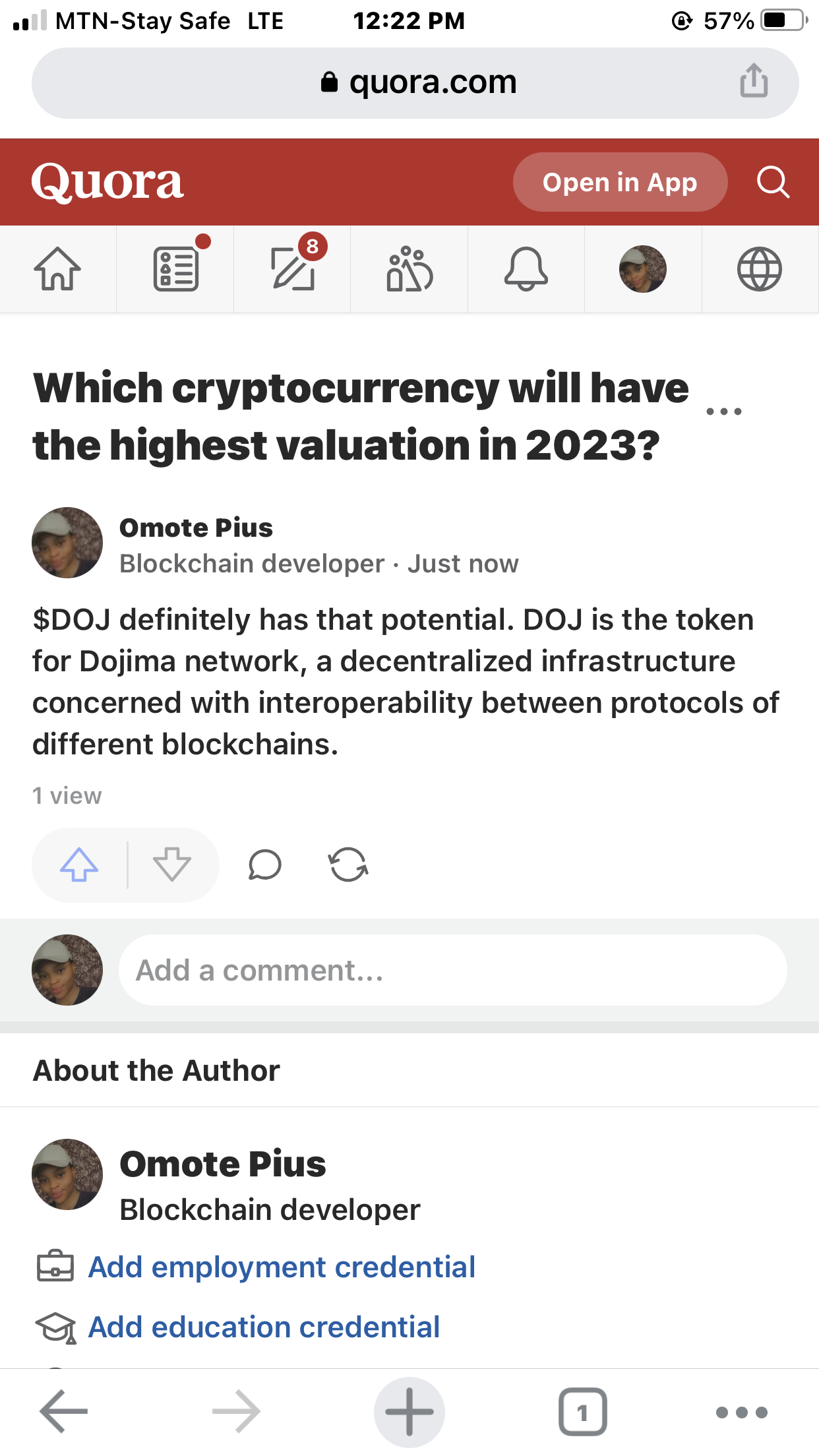The height and width of the screenshot is (1456, 819).
Task: Open the question's three-dot options
Action: click(x=724, y=411)
